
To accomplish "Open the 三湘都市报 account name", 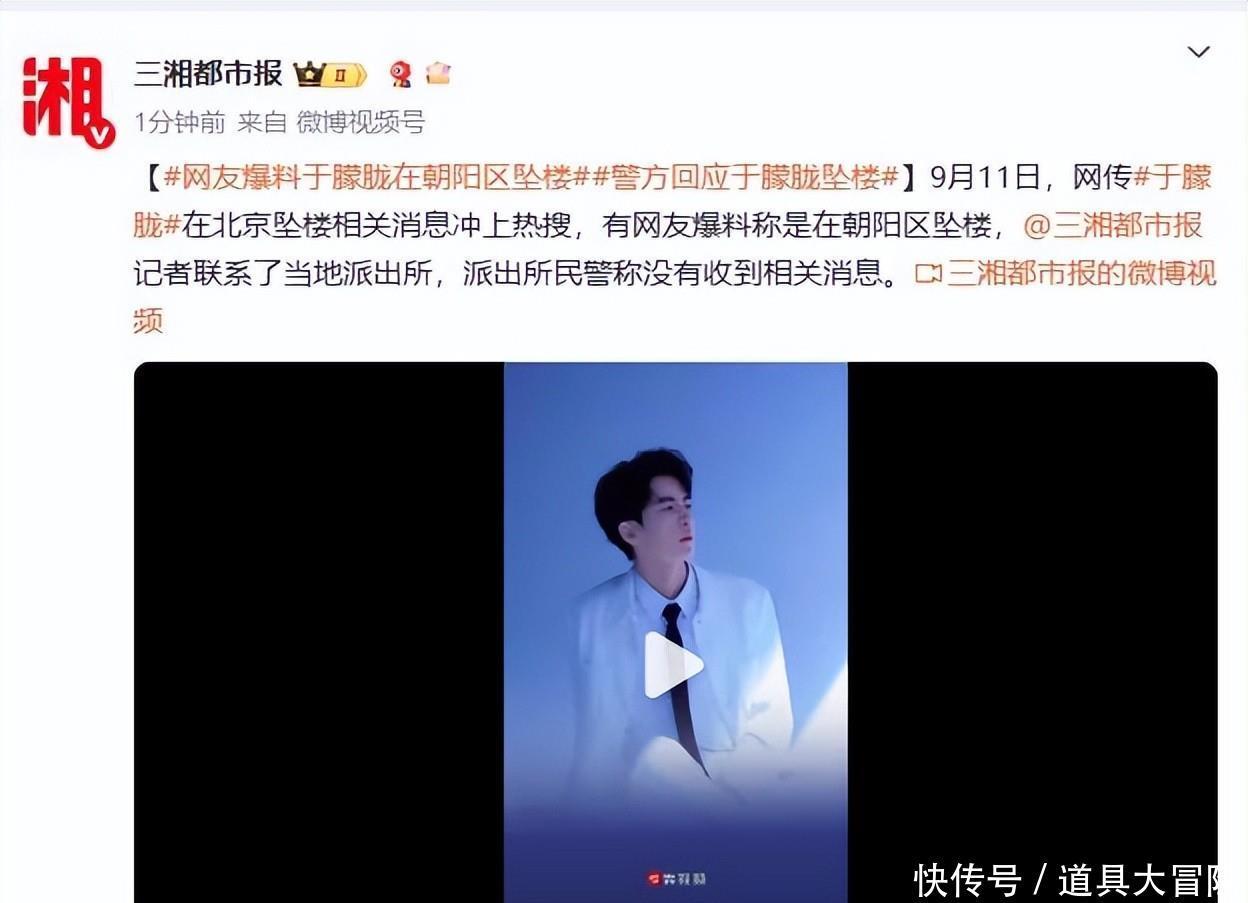I will click(x=209, y=73).
